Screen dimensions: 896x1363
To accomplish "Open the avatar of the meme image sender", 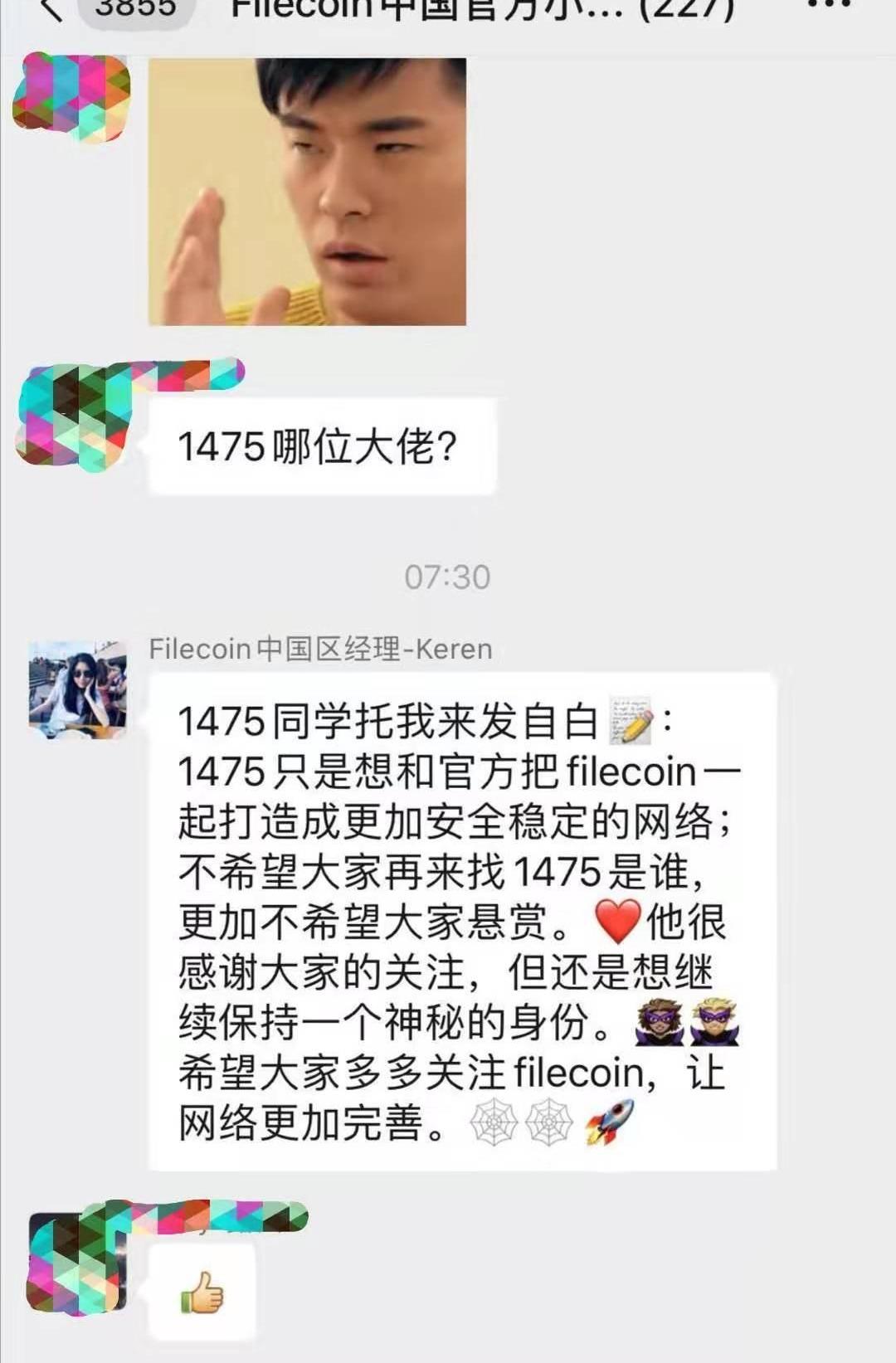I will (73, 95).
